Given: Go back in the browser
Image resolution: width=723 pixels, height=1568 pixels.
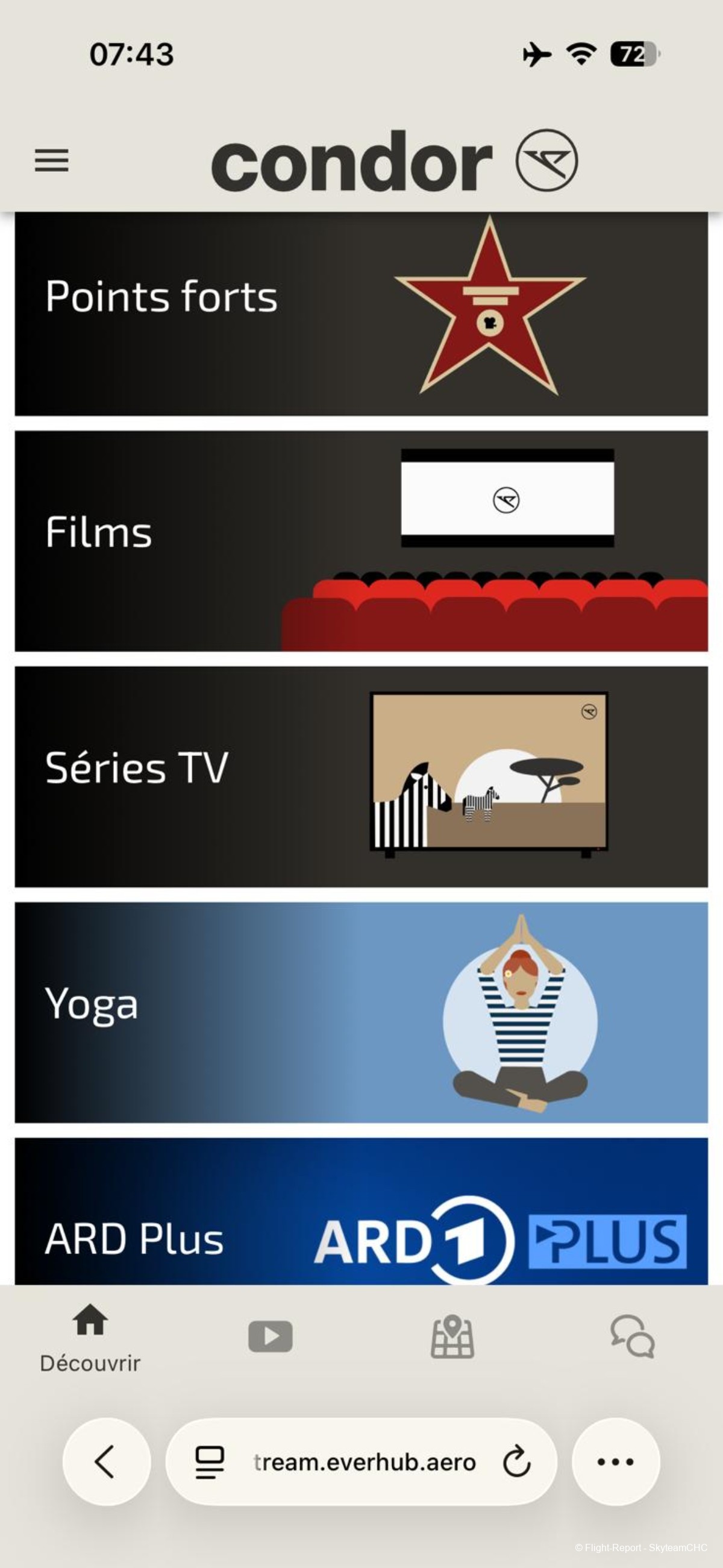Looking at the screenshot, I should click(106, 1461).
